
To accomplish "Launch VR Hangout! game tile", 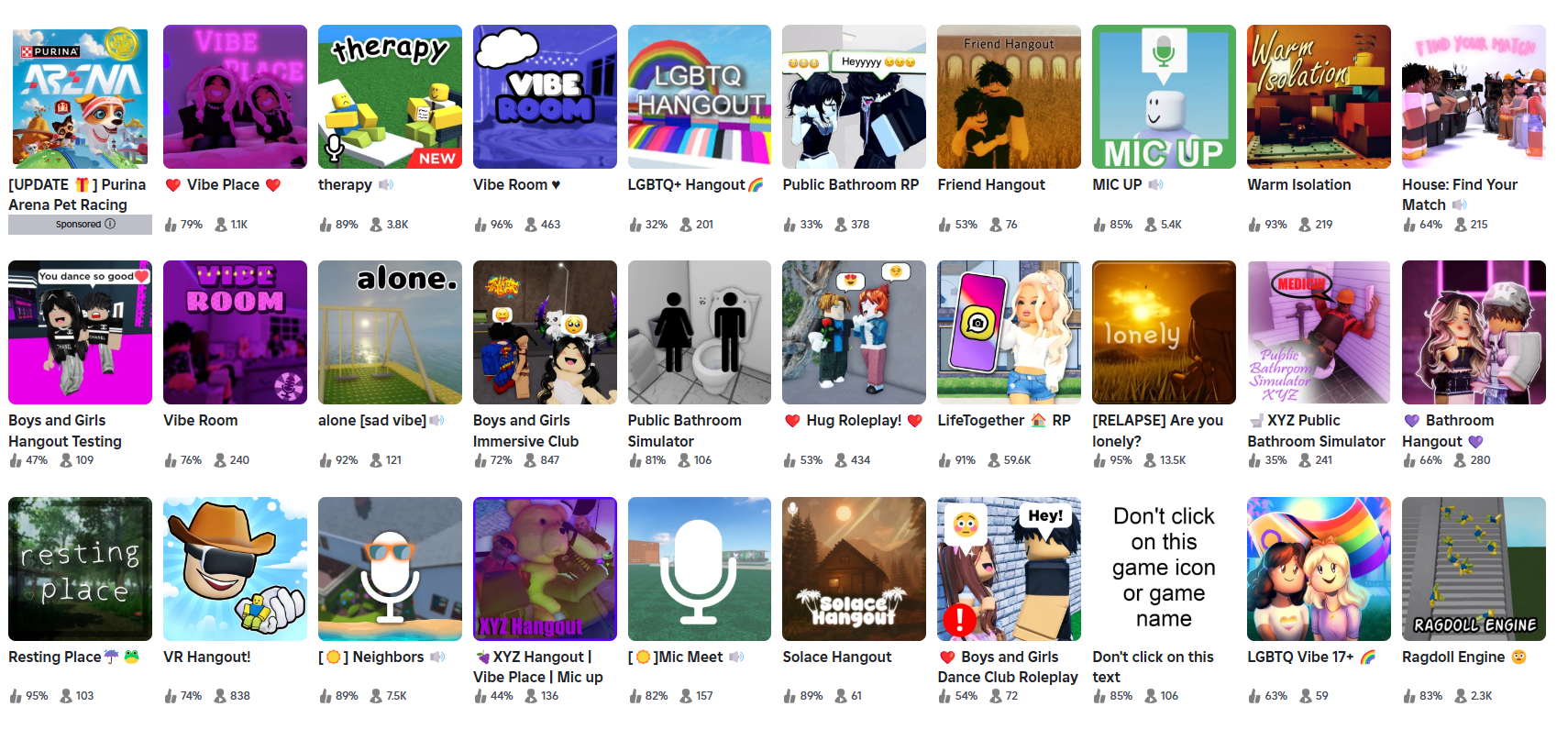I will point(235,569).
